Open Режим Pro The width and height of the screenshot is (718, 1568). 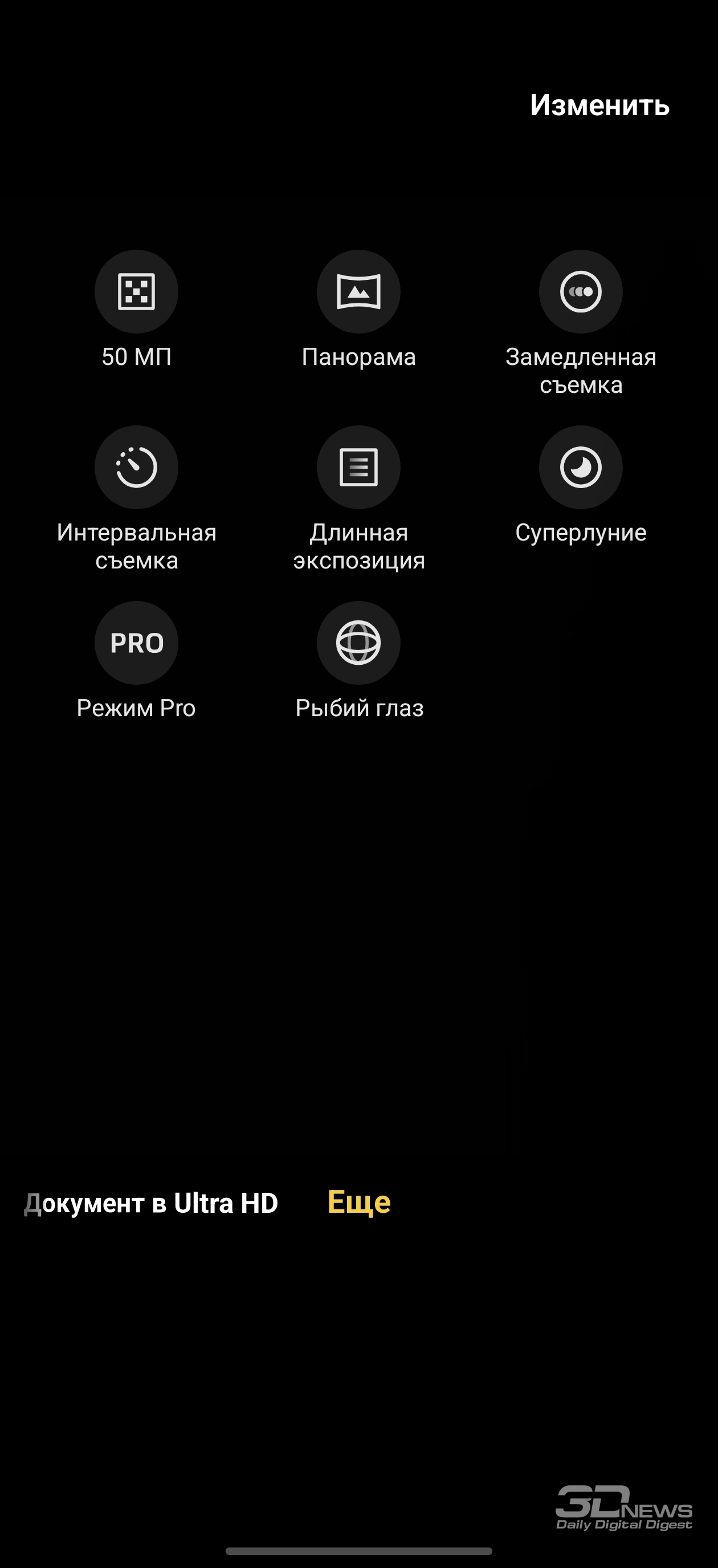tap(136, 643)
